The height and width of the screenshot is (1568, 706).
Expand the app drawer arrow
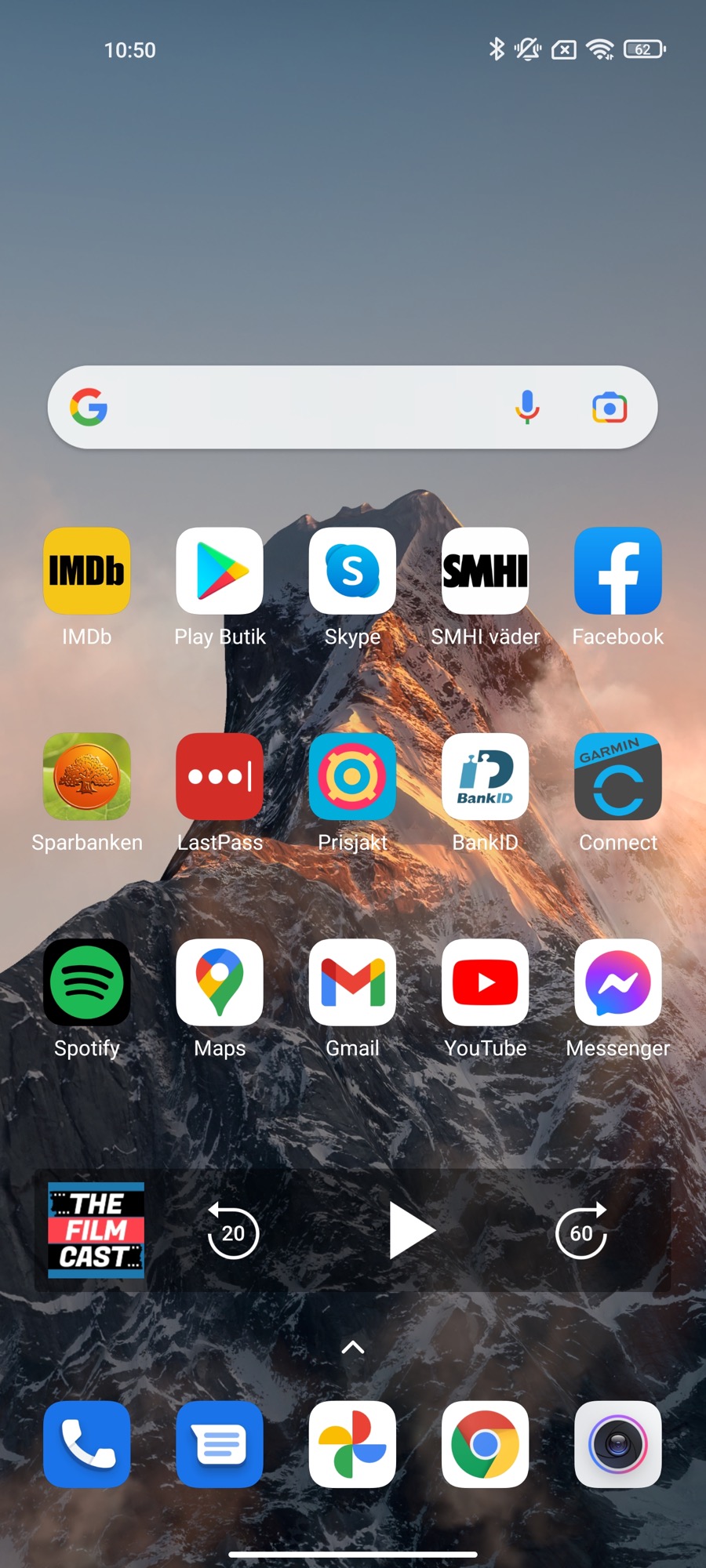click(x=353, y=1348)
